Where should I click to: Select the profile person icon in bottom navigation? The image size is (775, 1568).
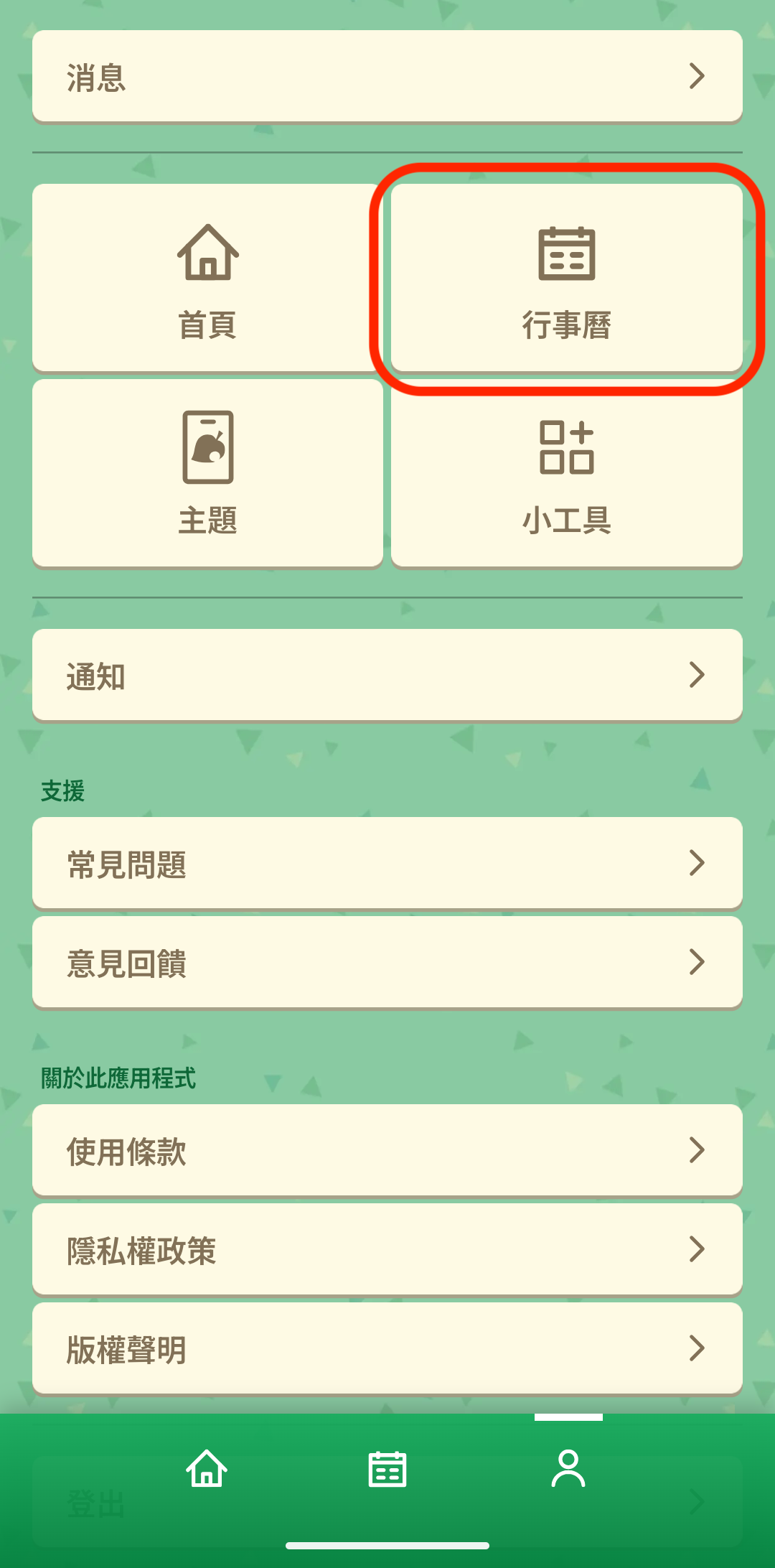click(x=568, y=1469)
